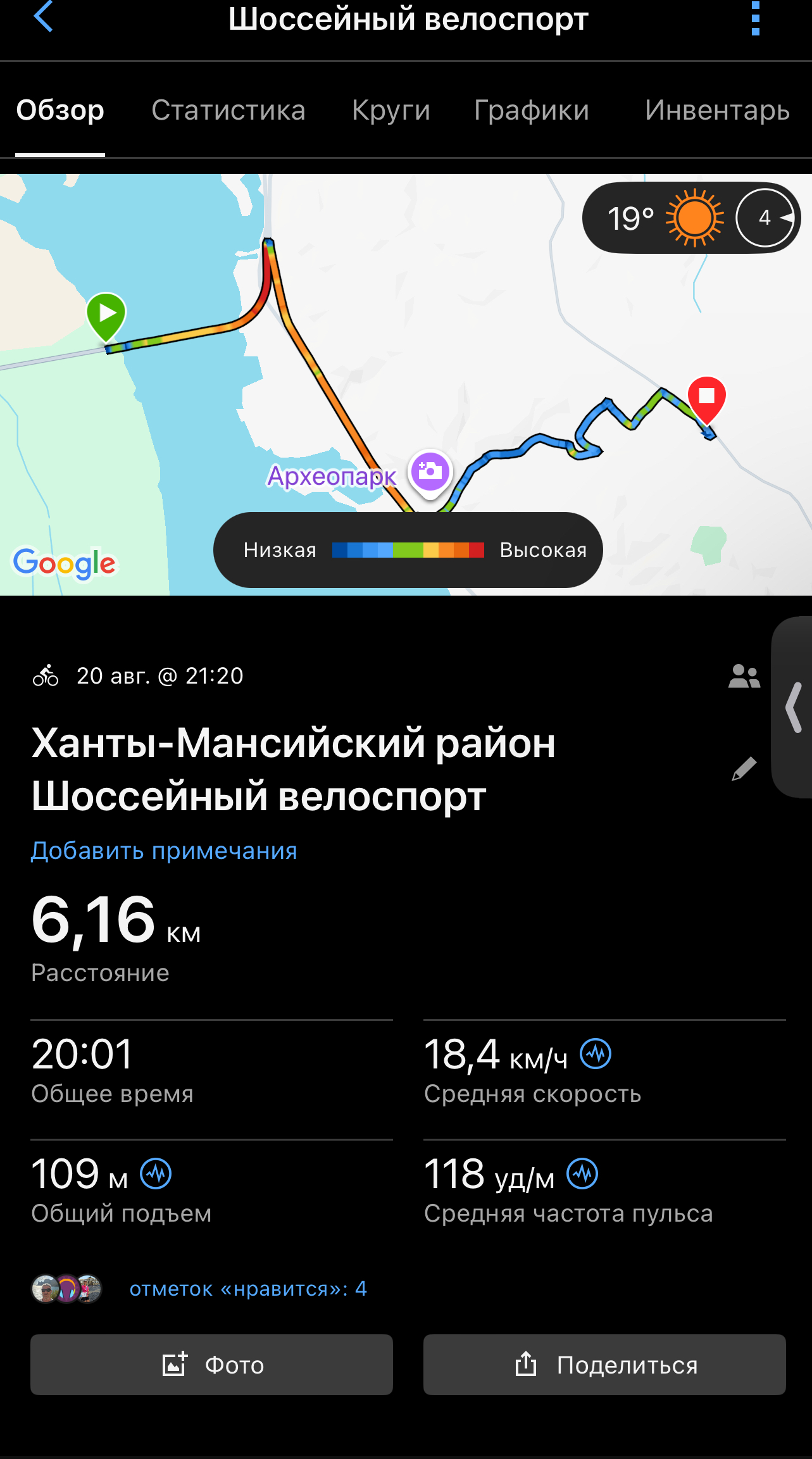Edit the activity with the pencil icon
This screenshot has width=812, height=1459.
point(744,768)
